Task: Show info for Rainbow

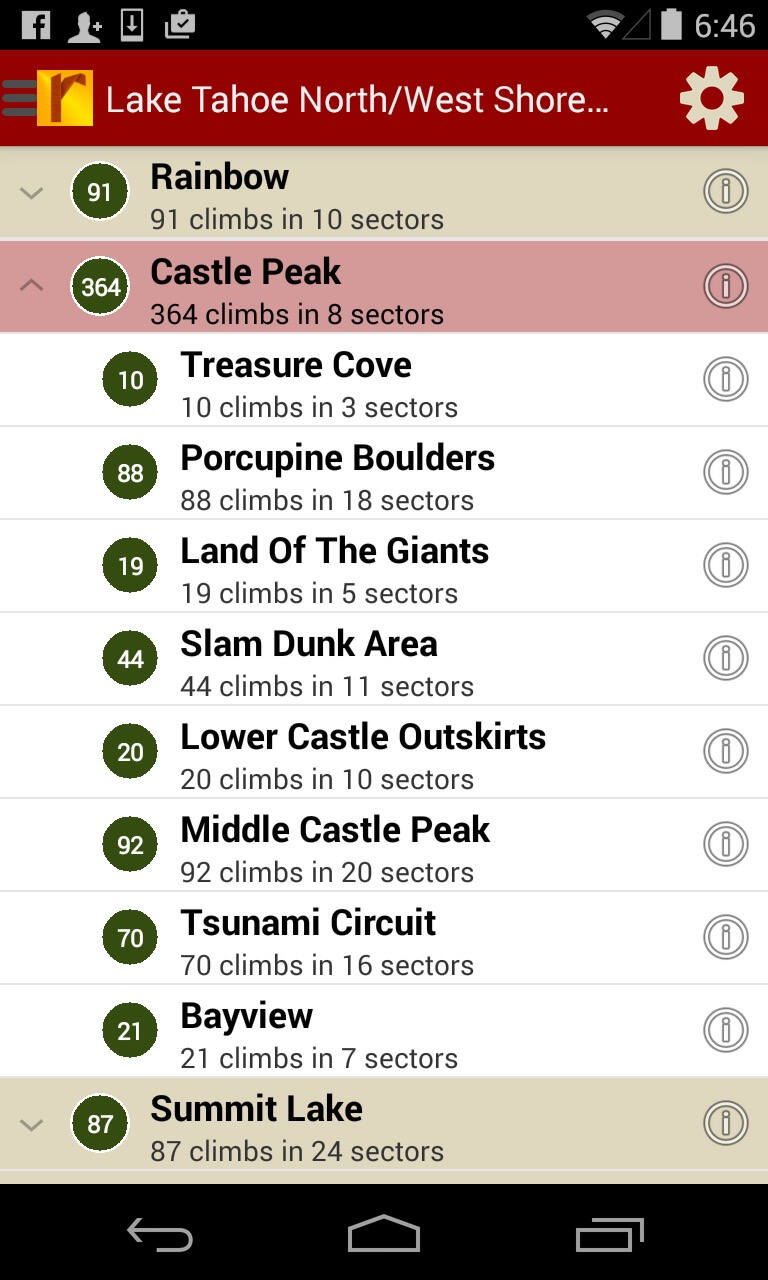Action: (x=725, y=192)
